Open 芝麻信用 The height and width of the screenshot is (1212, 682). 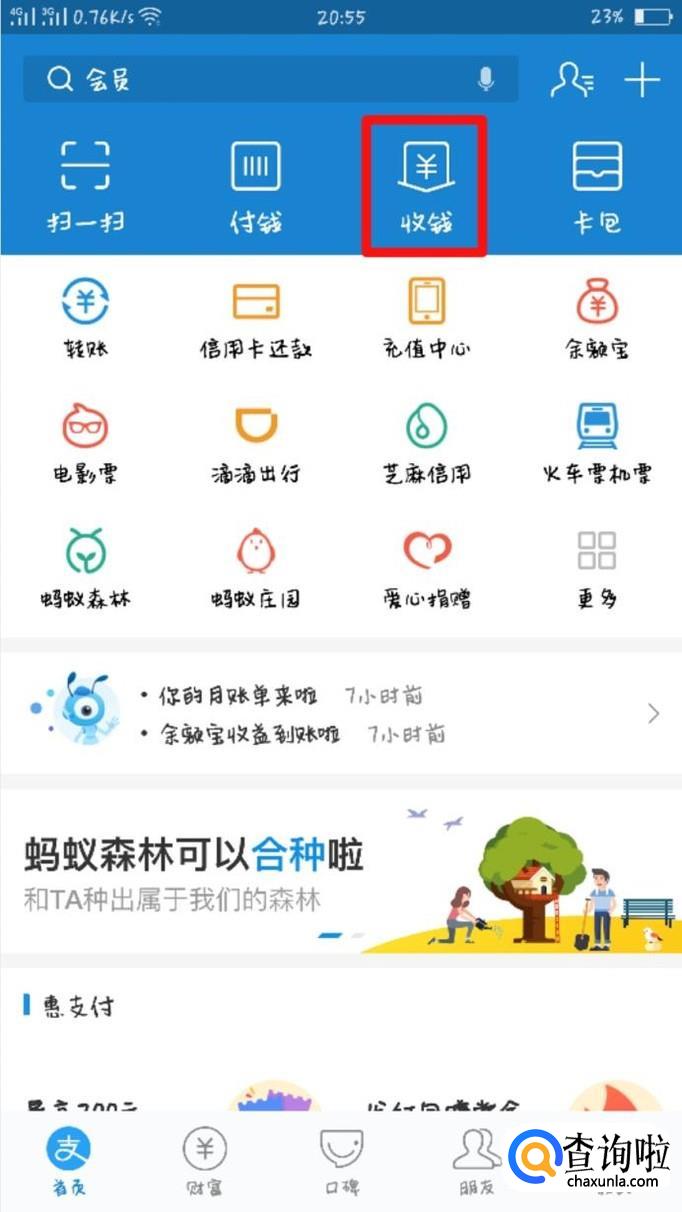coord(427,443)
